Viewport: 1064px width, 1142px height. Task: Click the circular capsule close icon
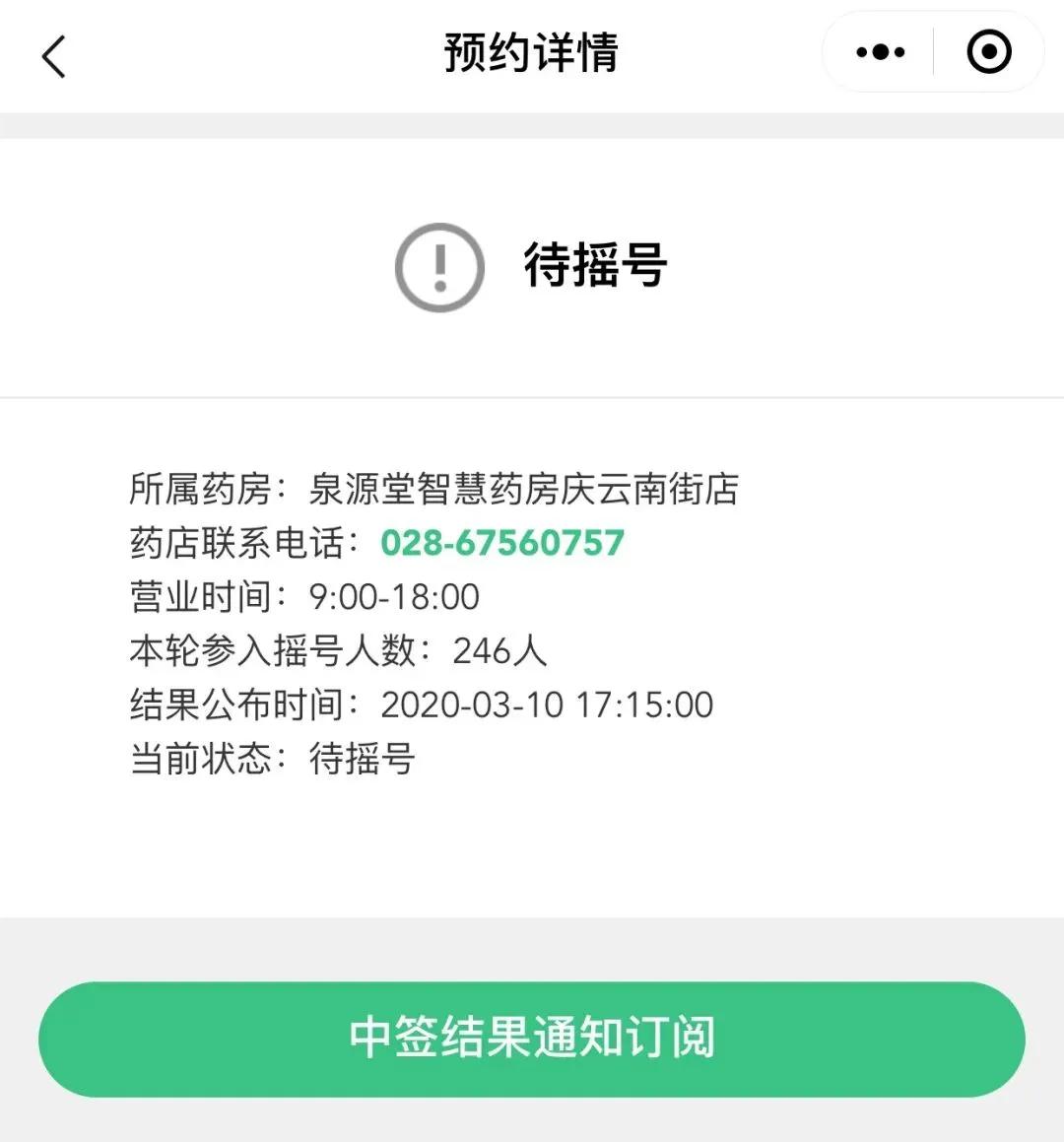988,52
